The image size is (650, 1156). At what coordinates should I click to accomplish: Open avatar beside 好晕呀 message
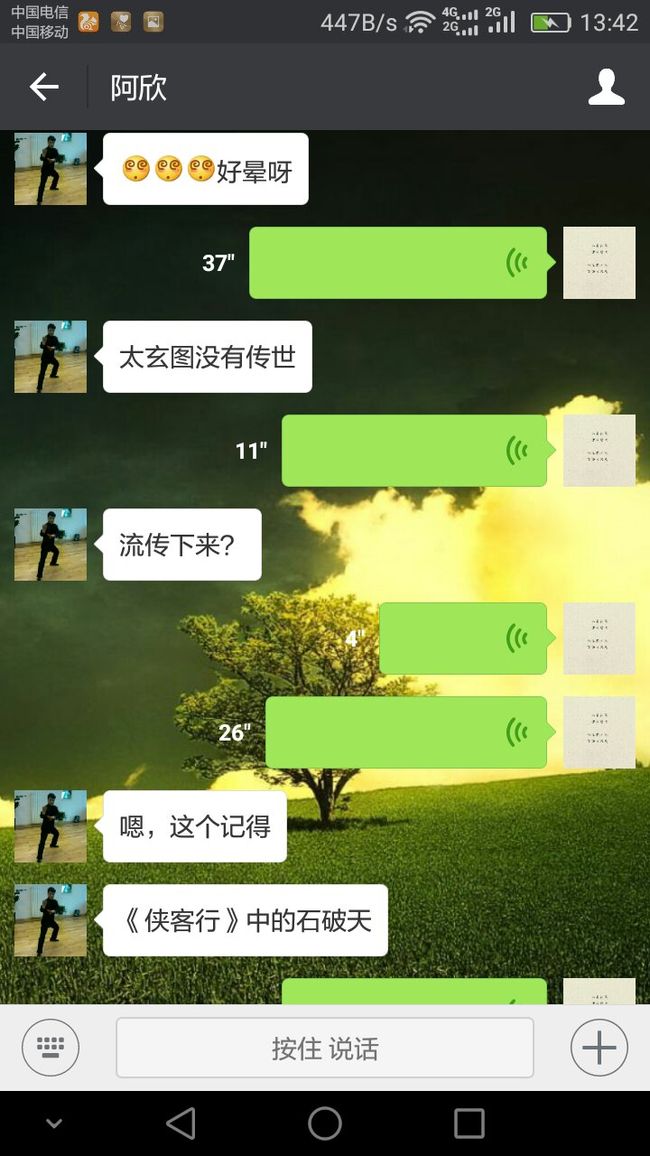coord(50,169)
